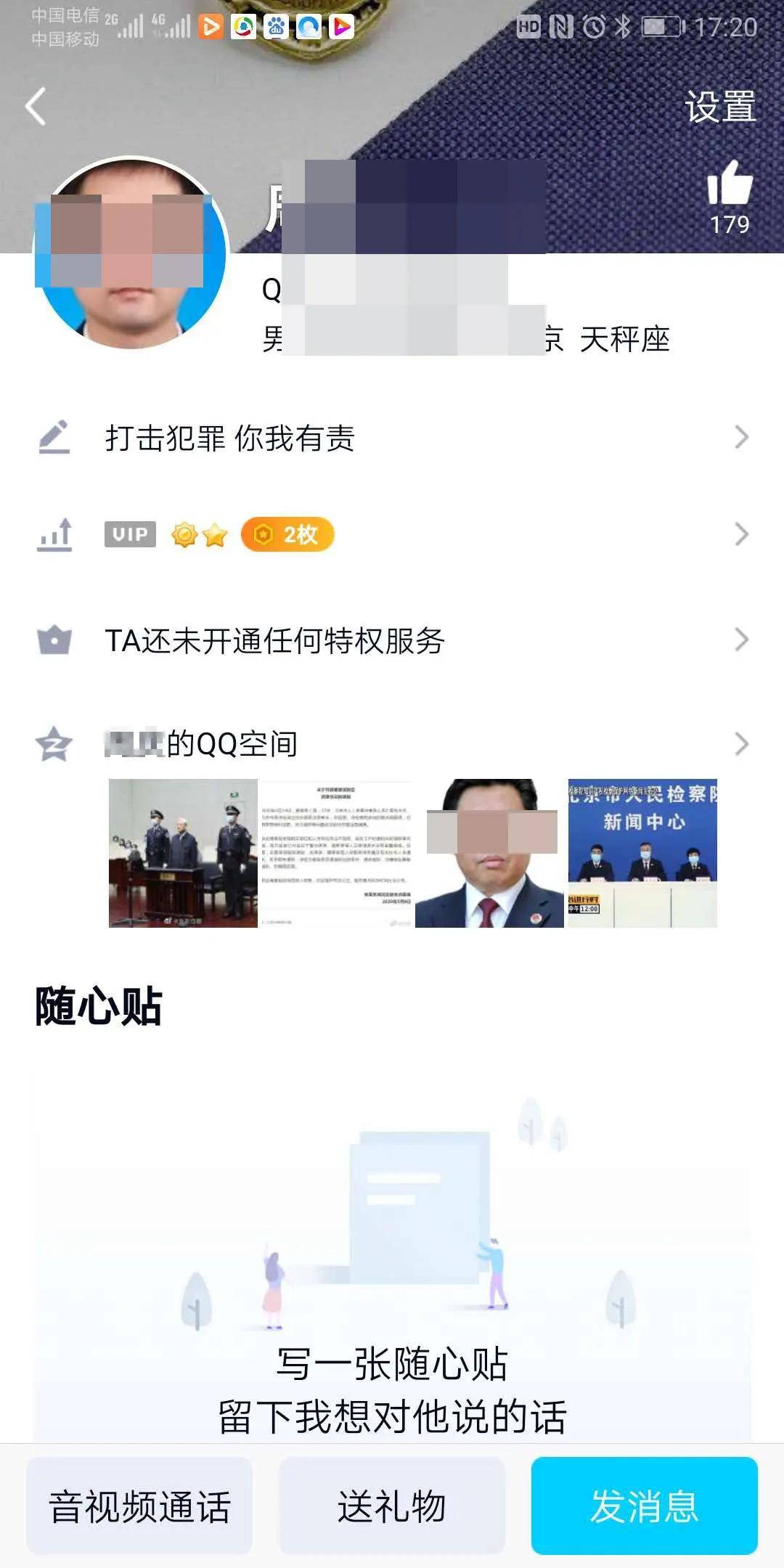This screenshot has height=1568, width=784.
Task: Write a 随心贴 note for him
Action: [392, 1390]
